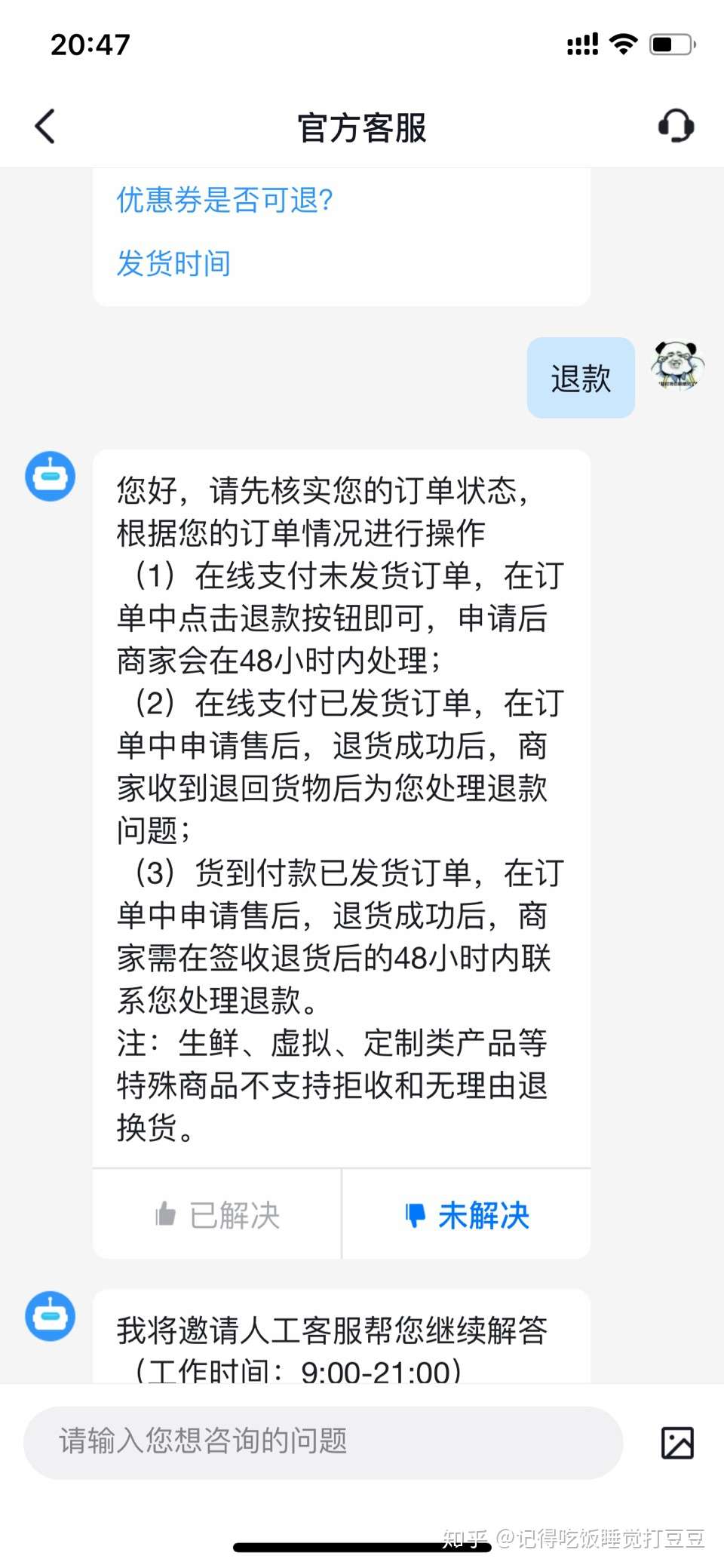
Task: Mark the answer as 已解决
Action: 217,1214
